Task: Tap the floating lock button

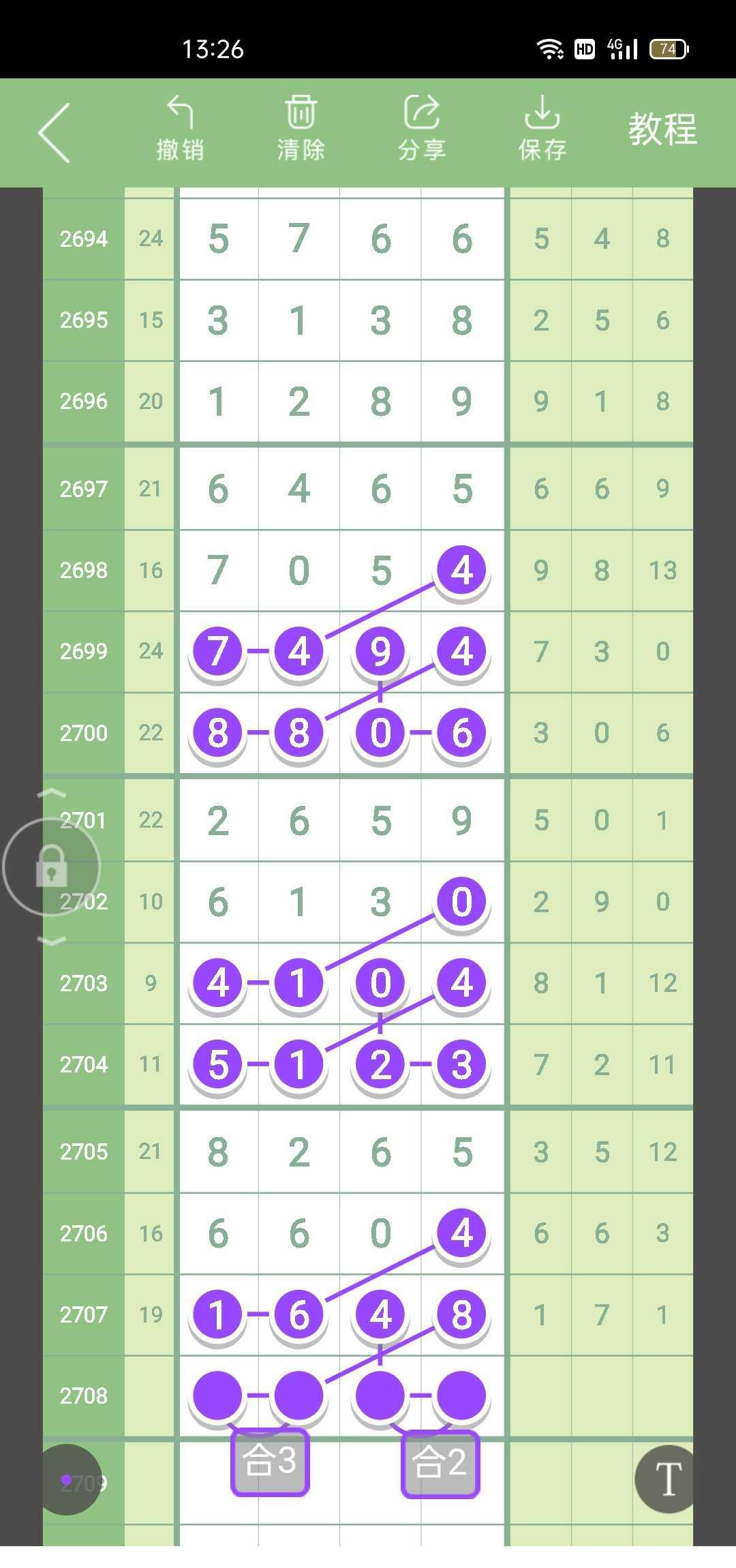Action: 52,866
